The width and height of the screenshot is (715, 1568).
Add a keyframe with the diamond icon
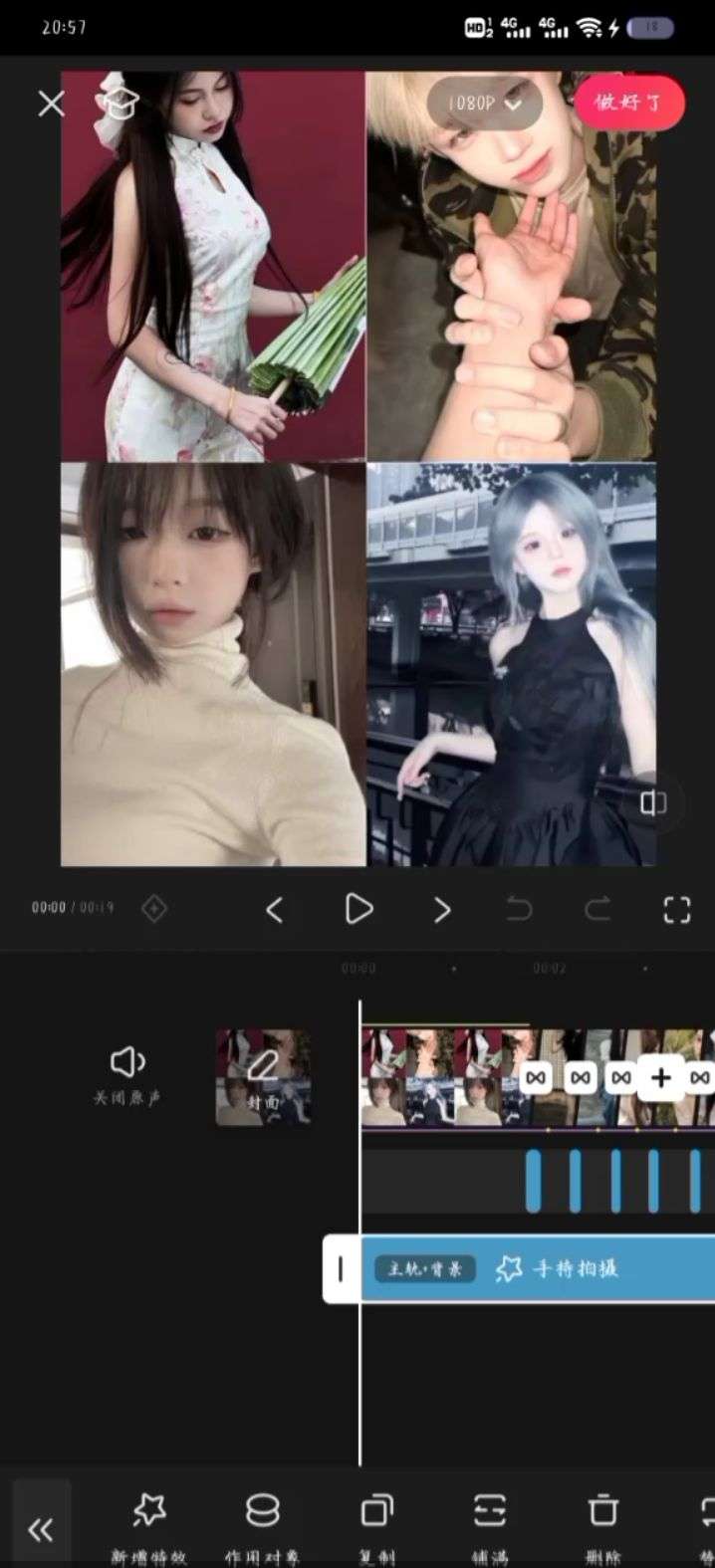click(x=154, y=908)
